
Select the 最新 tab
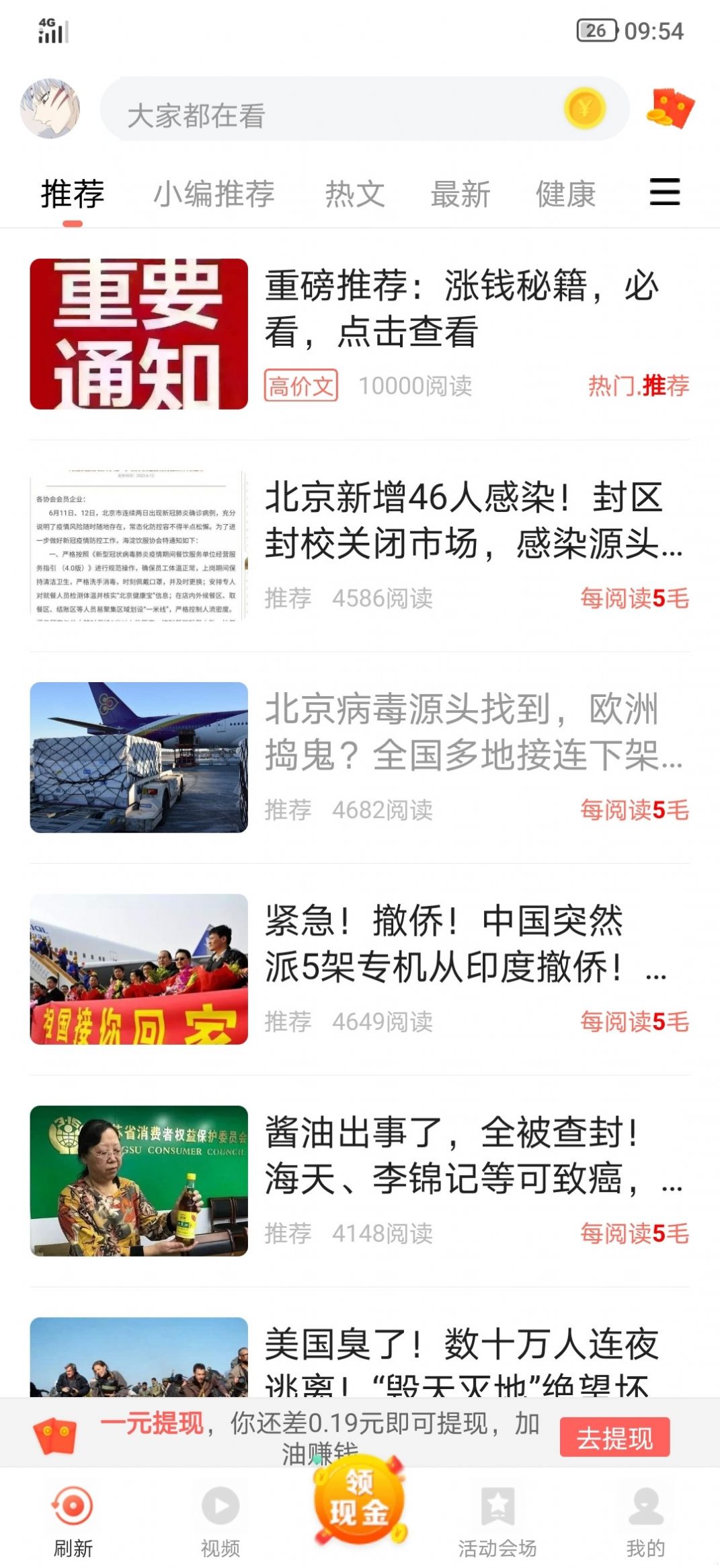461,194
